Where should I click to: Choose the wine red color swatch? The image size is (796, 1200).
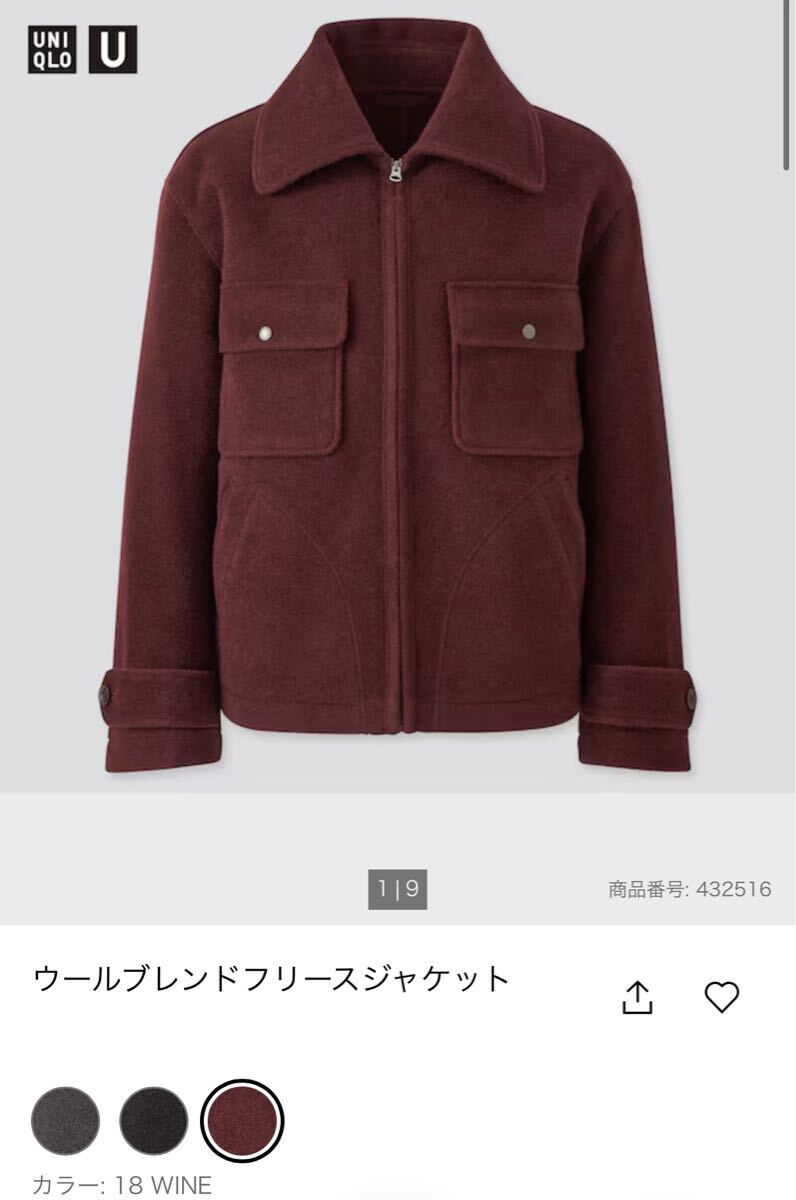pyautogui.click(x=243, y=1120)
